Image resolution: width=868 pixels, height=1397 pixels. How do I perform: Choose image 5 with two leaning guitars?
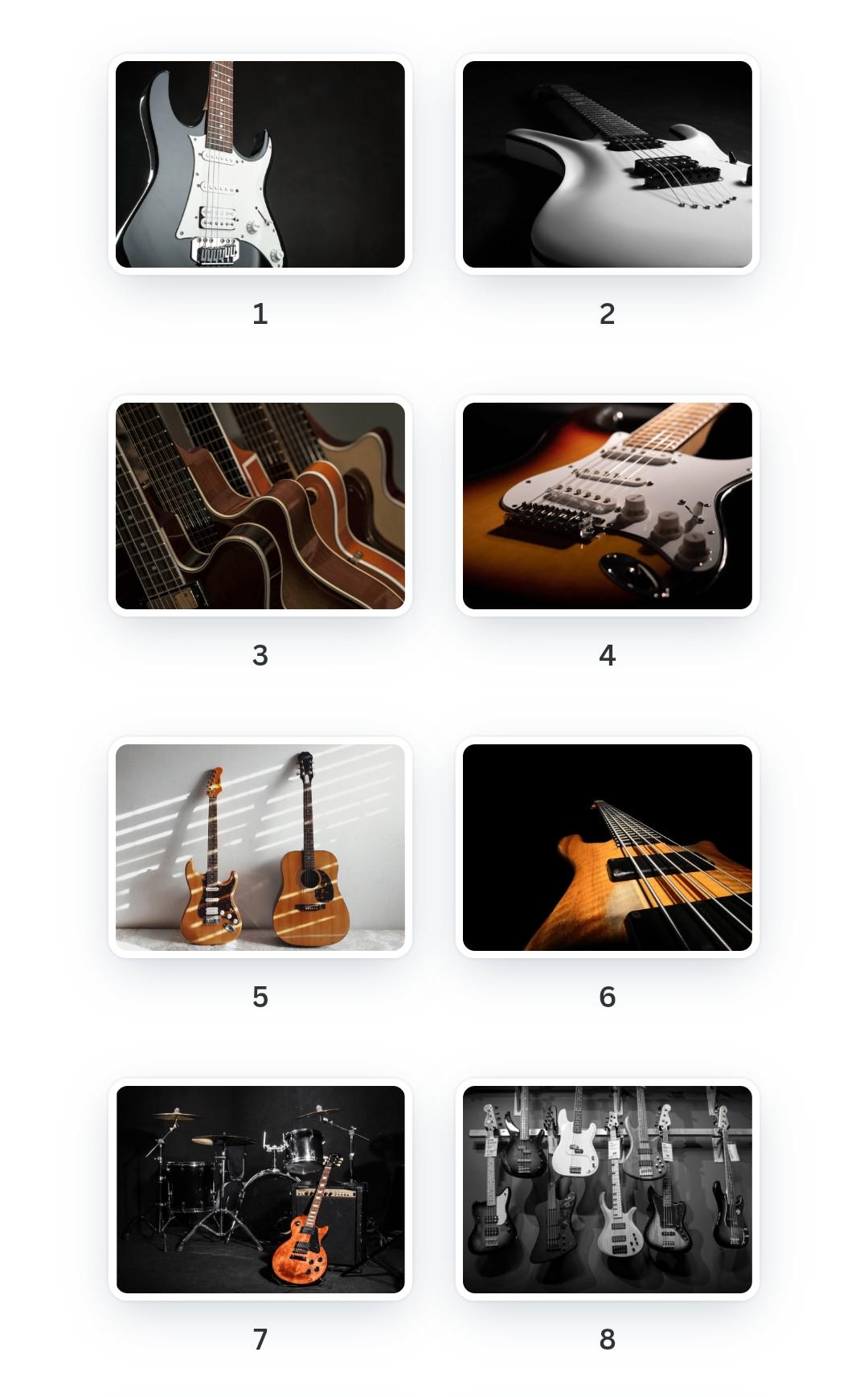[x=260, y=847]
